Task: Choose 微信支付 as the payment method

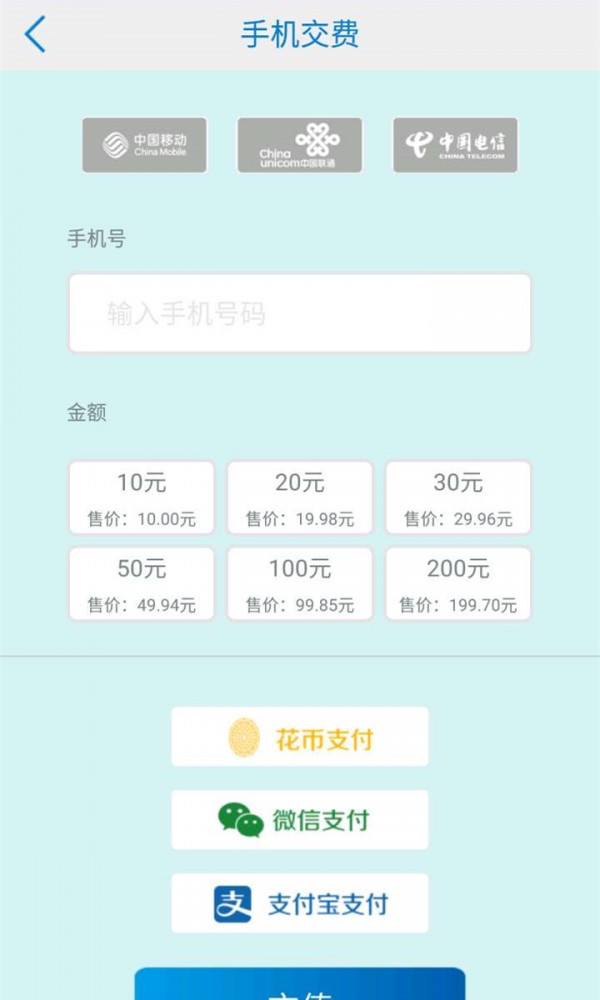Action: tap(299, 820)
